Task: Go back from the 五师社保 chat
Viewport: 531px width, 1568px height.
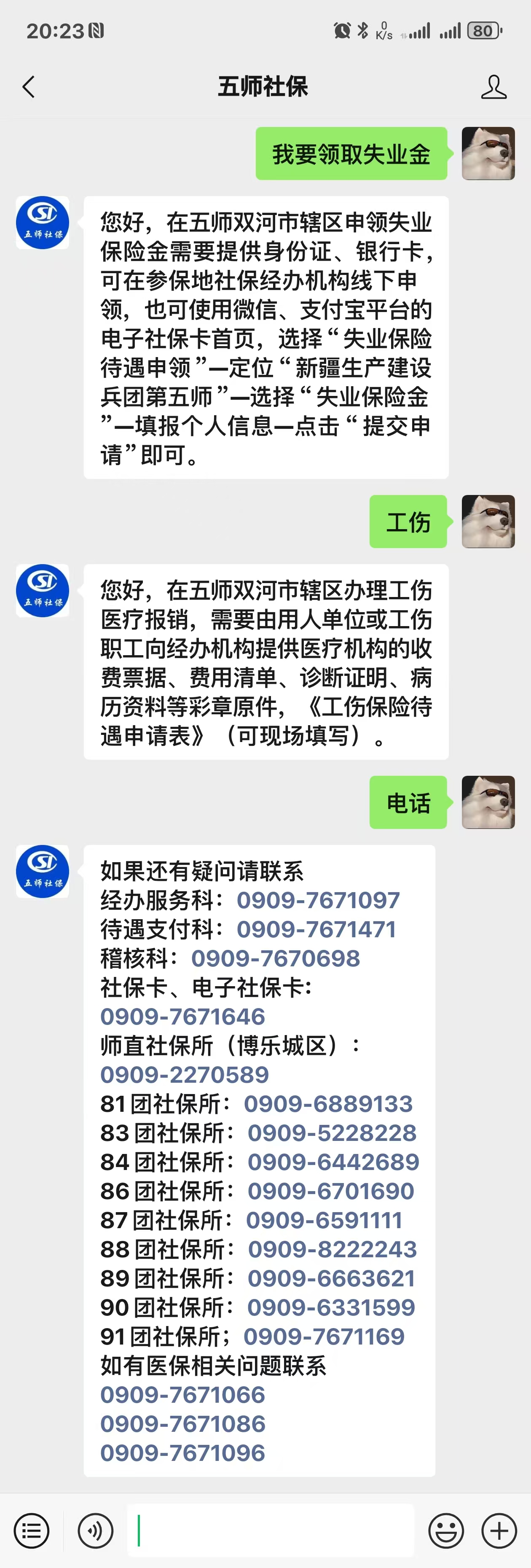Action: (x=29, y=87)
